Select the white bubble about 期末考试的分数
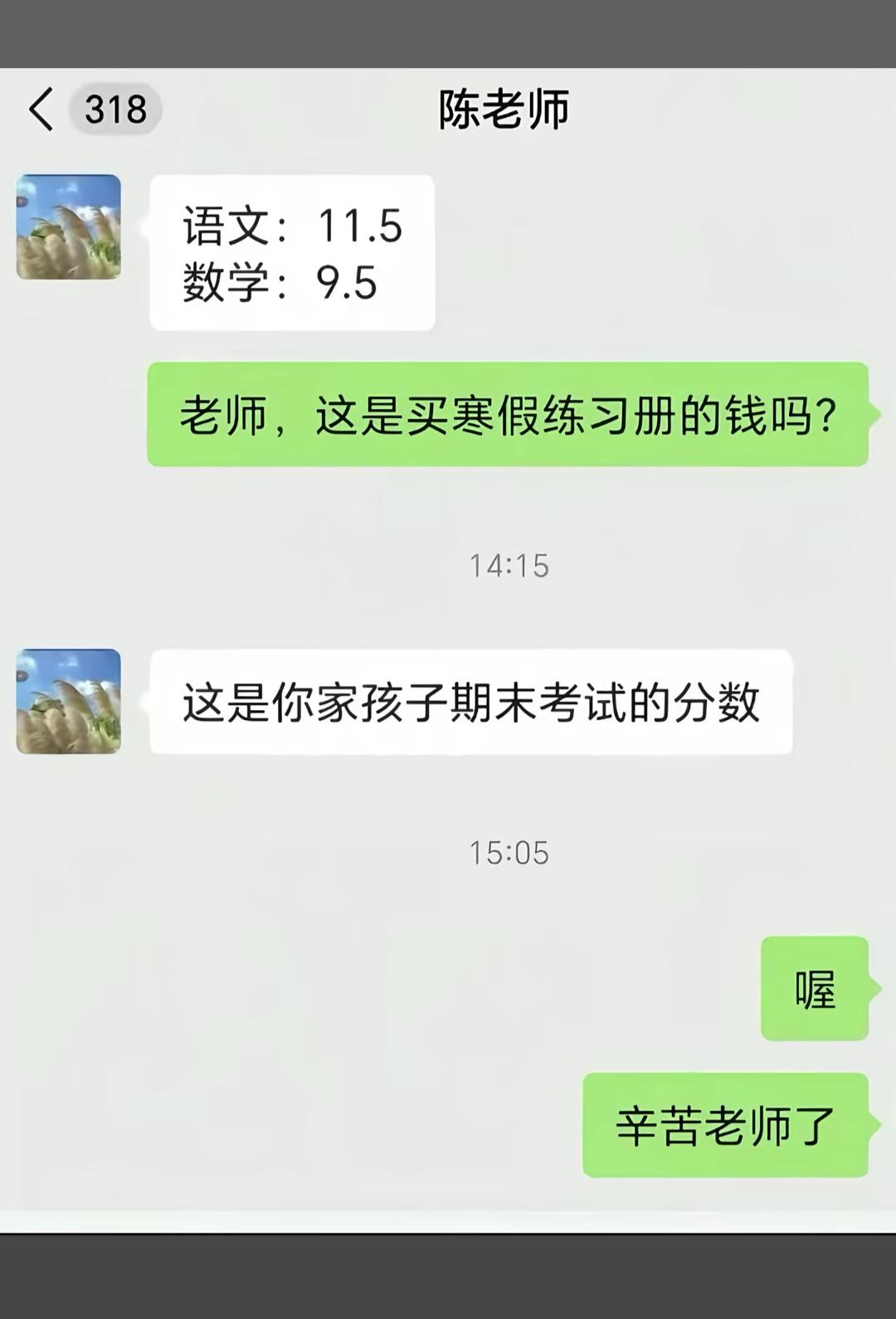This screenshot has width=896, height=1319. click(x=469, y=702)
